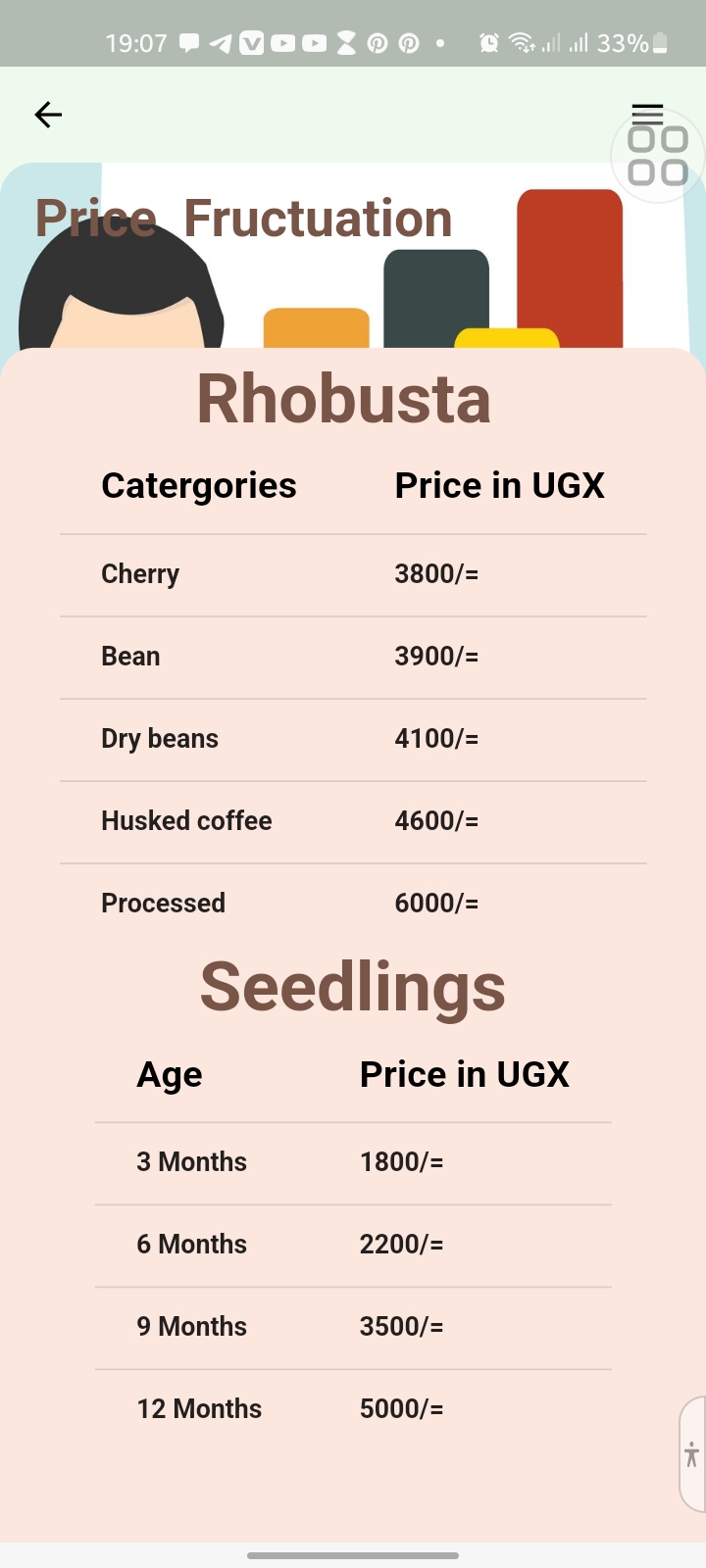
Task: Tap the floating four-squares grid button
Action: 658,157
